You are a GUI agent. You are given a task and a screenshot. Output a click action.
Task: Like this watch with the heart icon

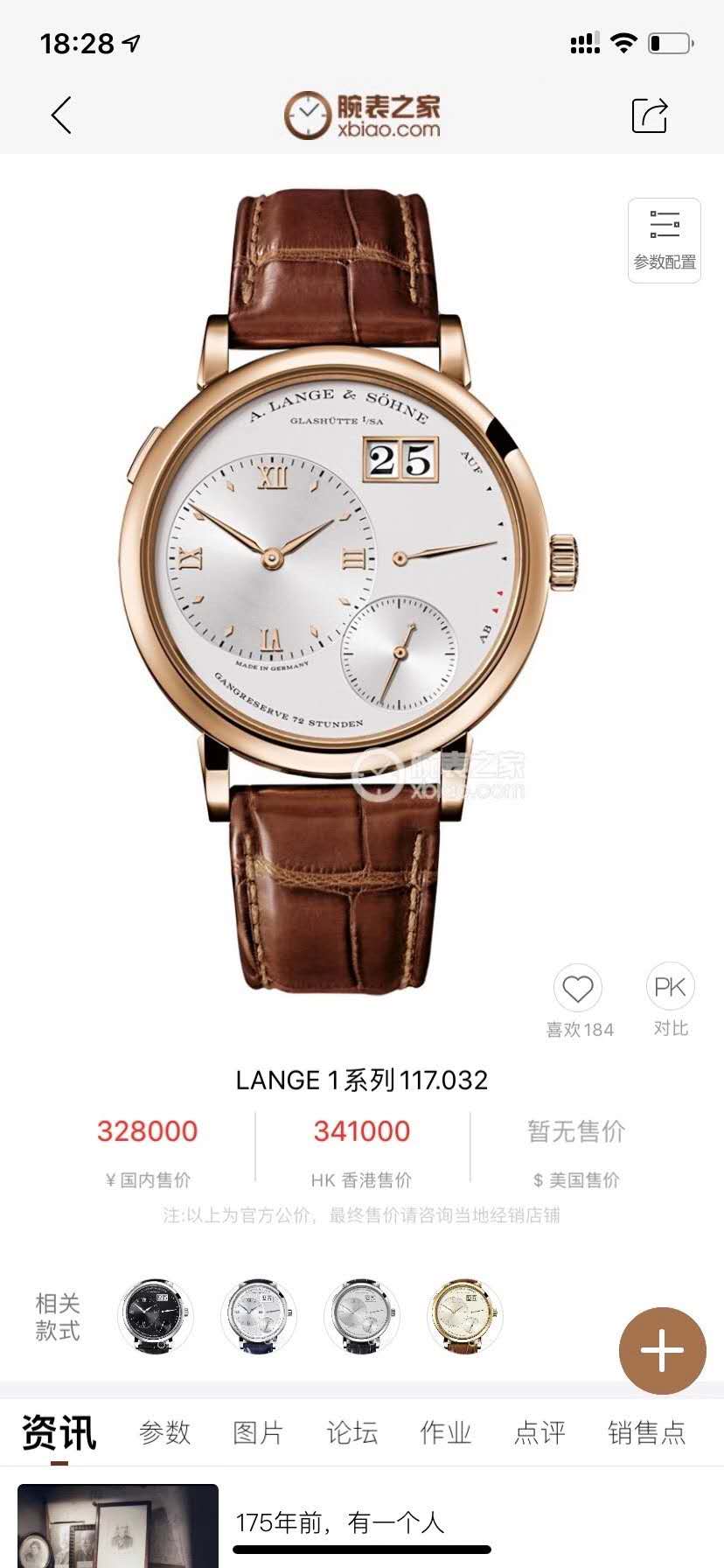[x=578, y=990]
